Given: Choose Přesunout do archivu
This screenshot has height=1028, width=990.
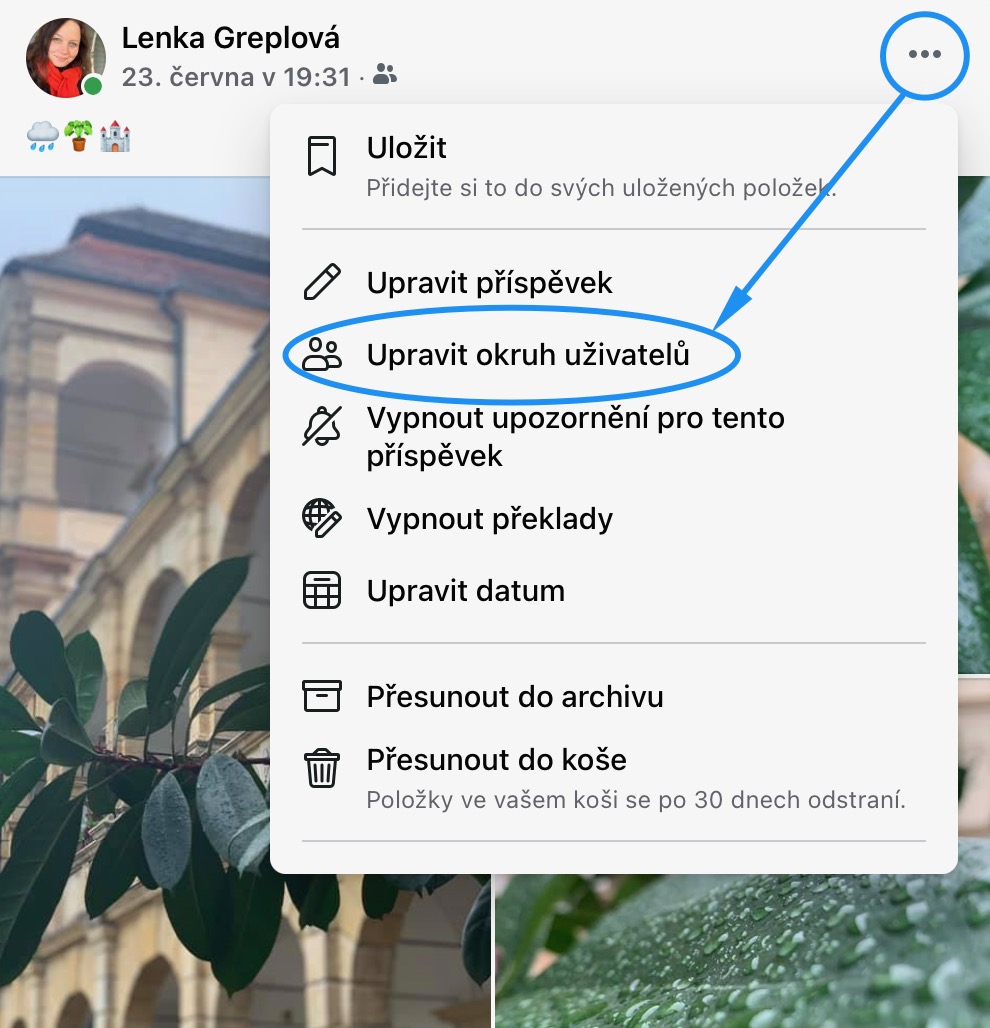Looking at the screenshot, I should pos(514,696).
